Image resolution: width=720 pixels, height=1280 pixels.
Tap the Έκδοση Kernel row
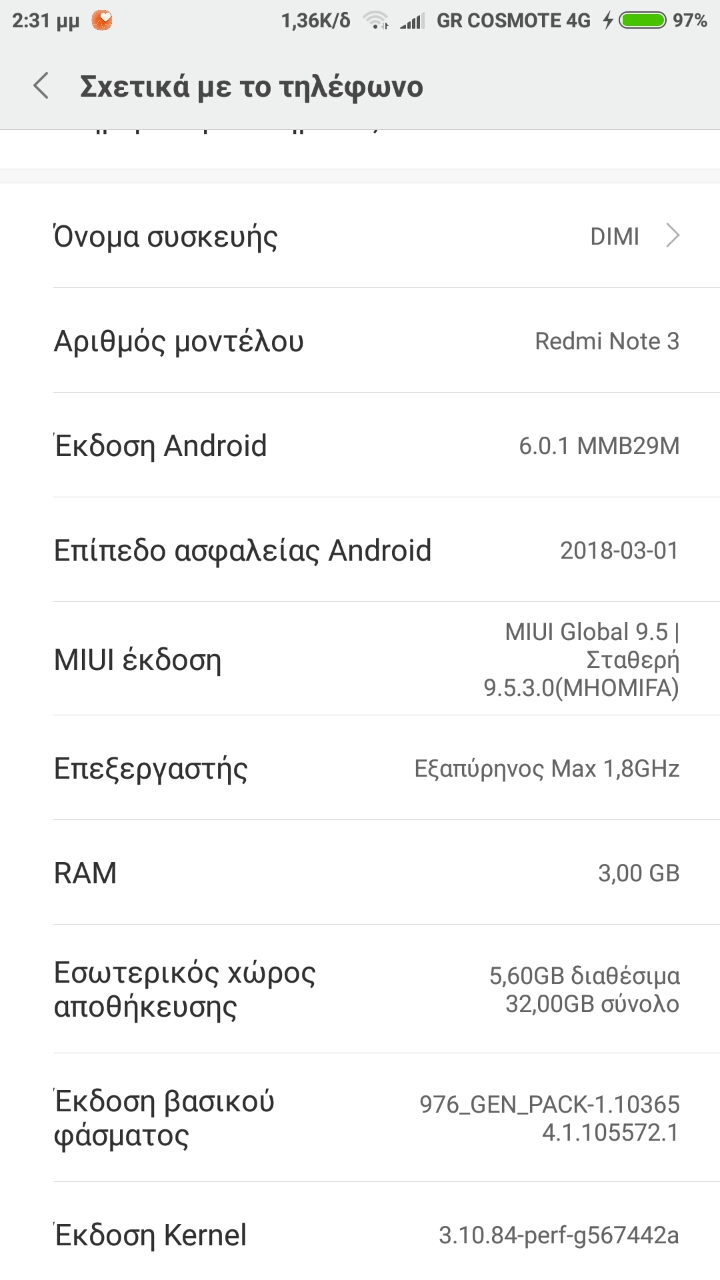pos(360,1232)
